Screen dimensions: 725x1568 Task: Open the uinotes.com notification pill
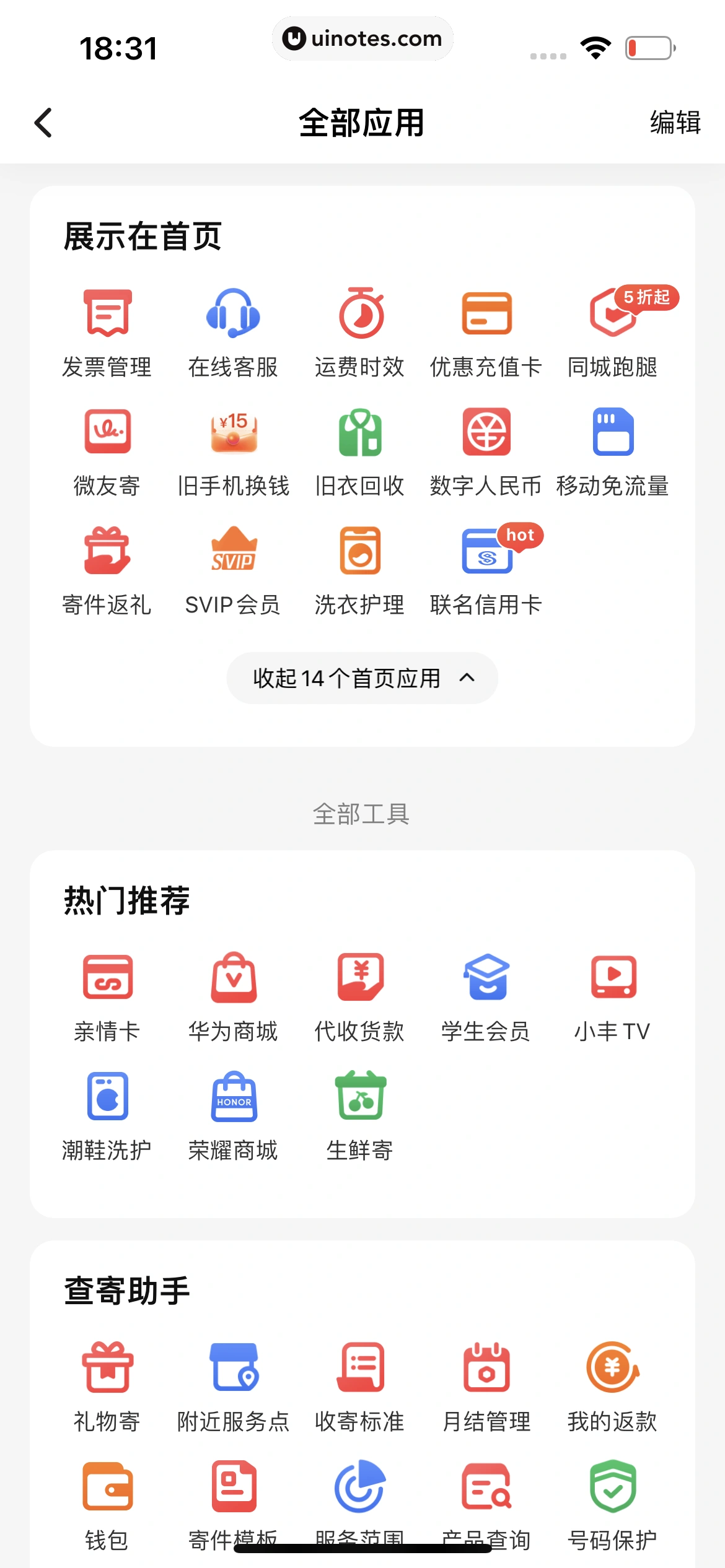pyautogui.click(x=362, y=38)
